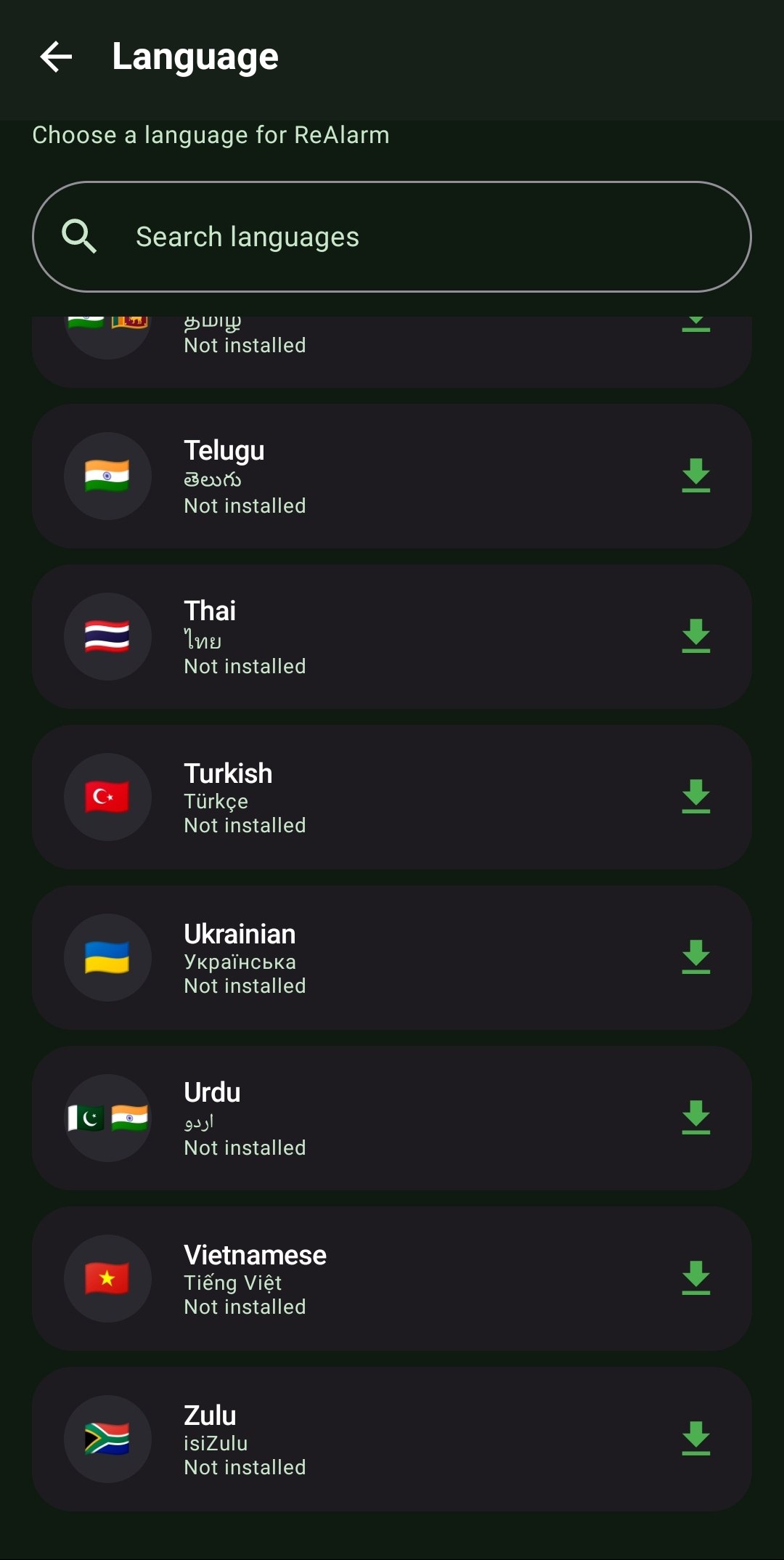Choose Thai from the language list
This screenshot has height=1560, width=784.
click(x=363, y=637)
